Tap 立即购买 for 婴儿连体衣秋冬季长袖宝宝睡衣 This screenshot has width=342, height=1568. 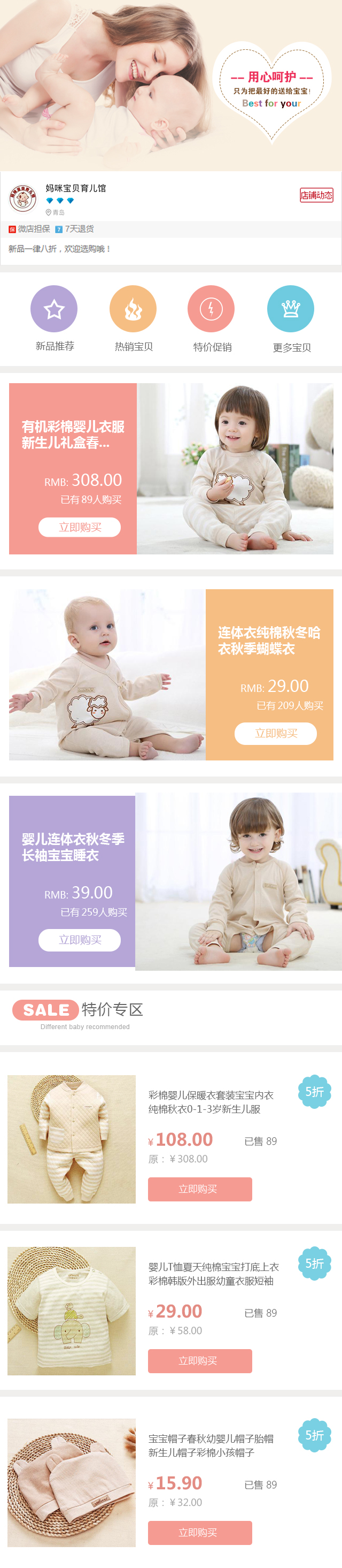coord(80,940)
